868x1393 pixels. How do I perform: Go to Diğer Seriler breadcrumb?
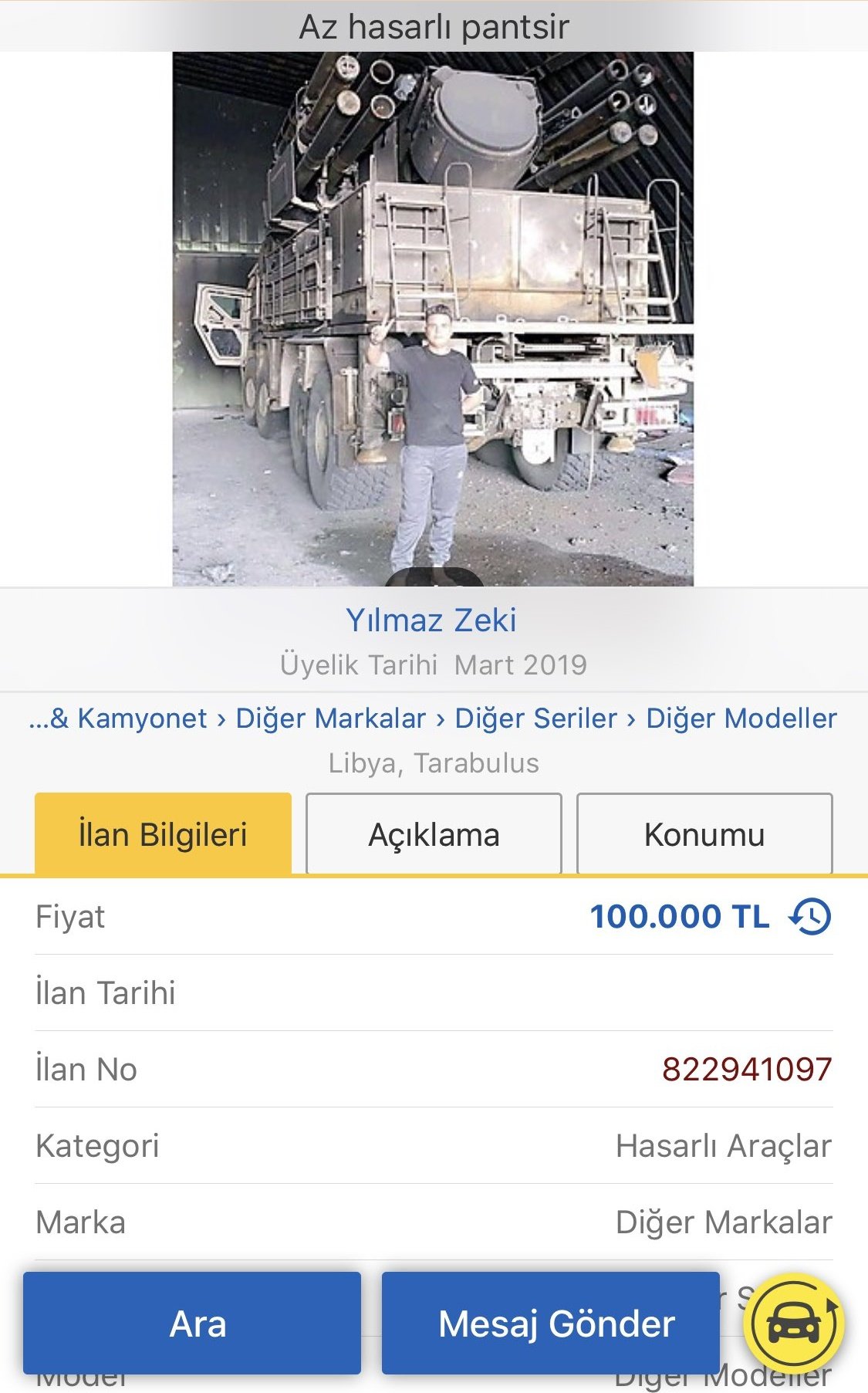[x=535, y=718]
